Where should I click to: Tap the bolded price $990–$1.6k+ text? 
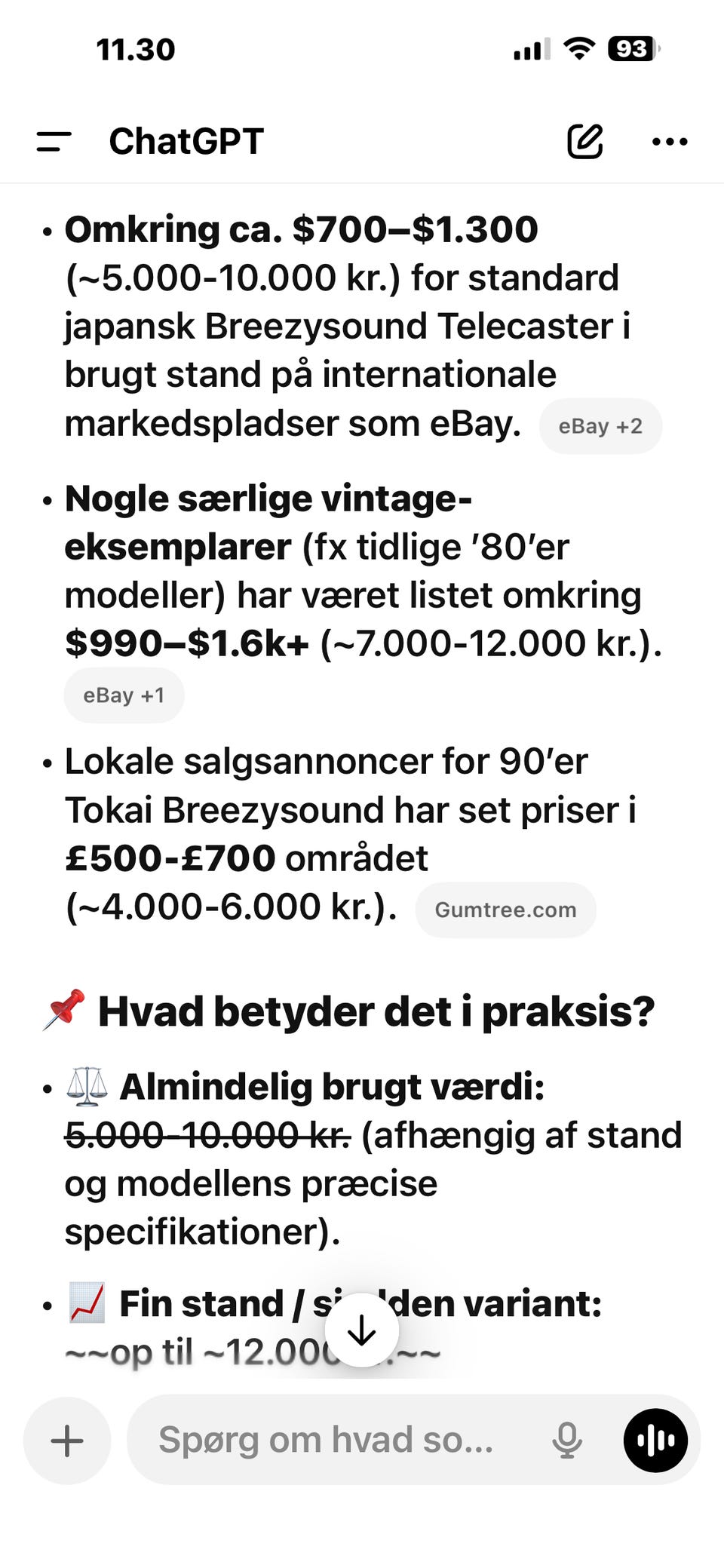[186, 644]
